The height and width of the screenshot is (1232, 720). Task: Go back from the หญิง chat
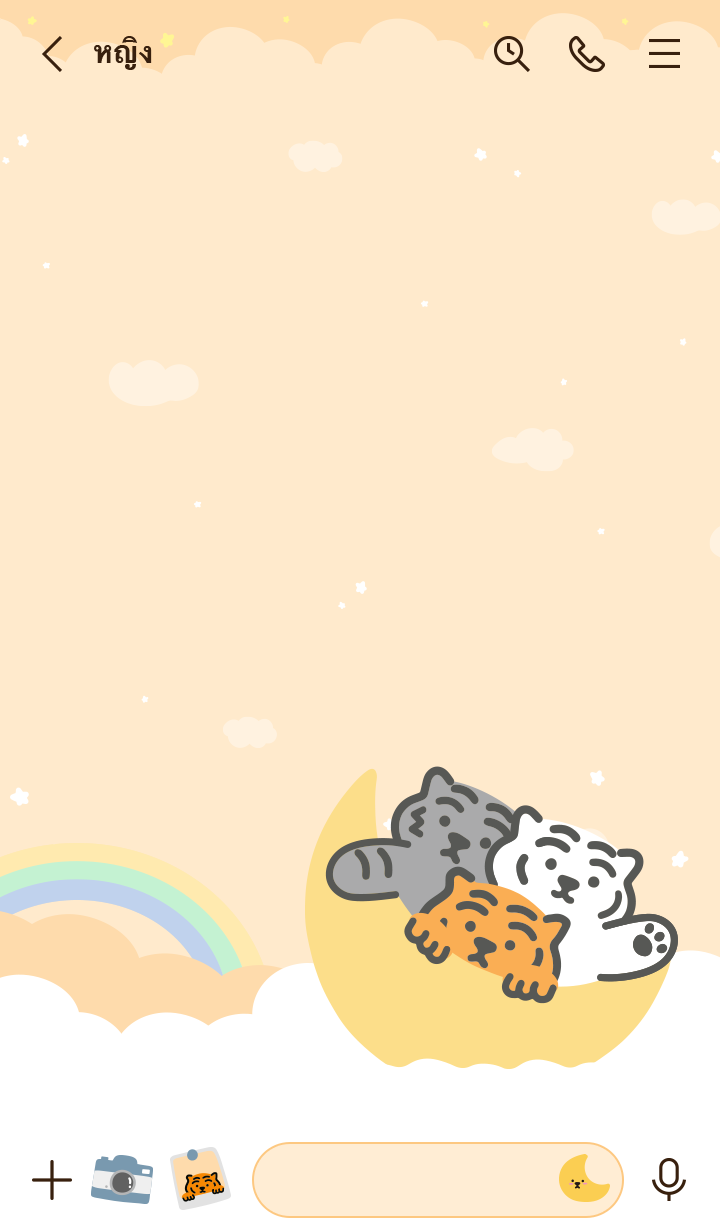52,54
